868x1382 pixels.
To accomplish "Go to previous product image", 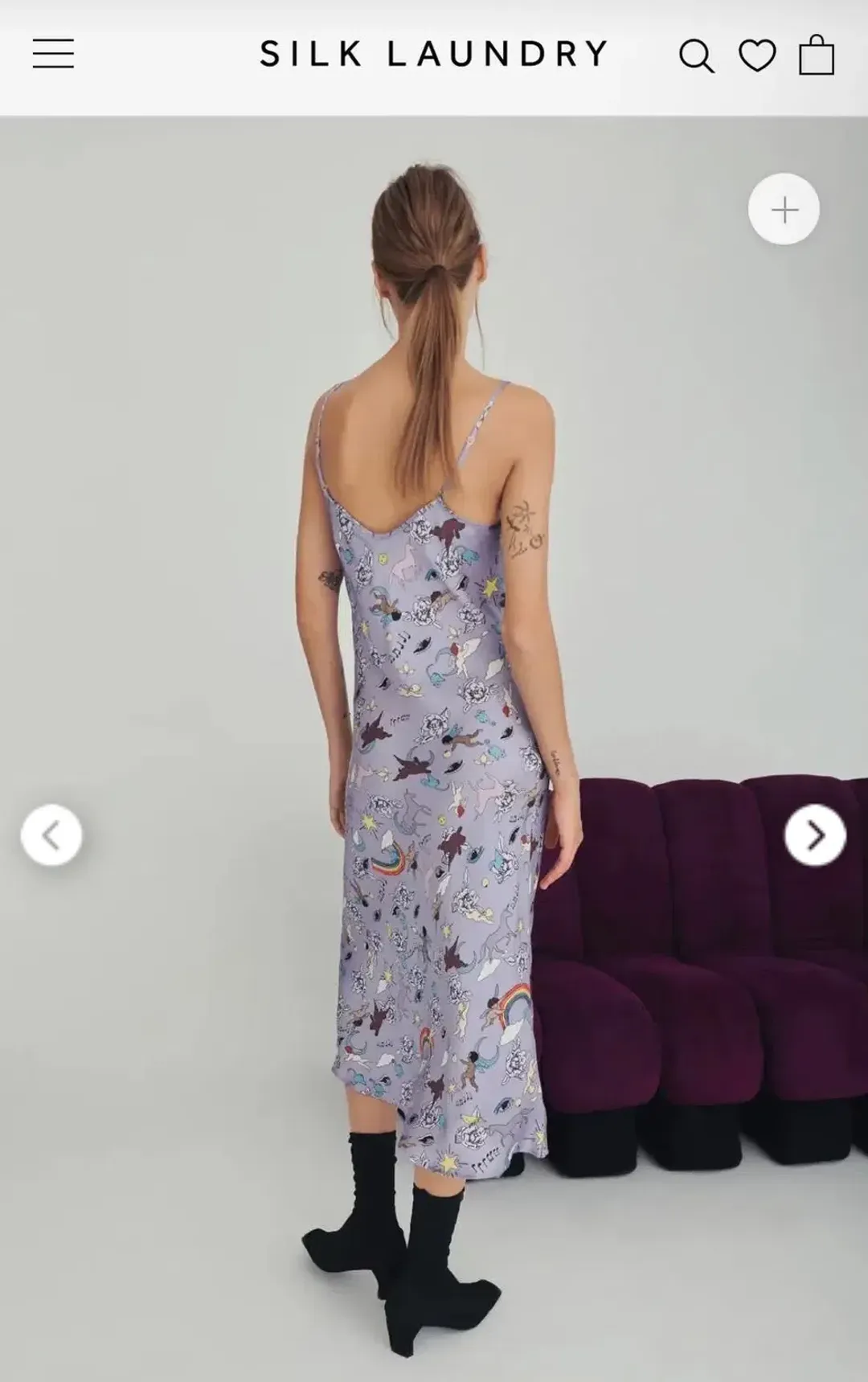I will coord(51,835).
